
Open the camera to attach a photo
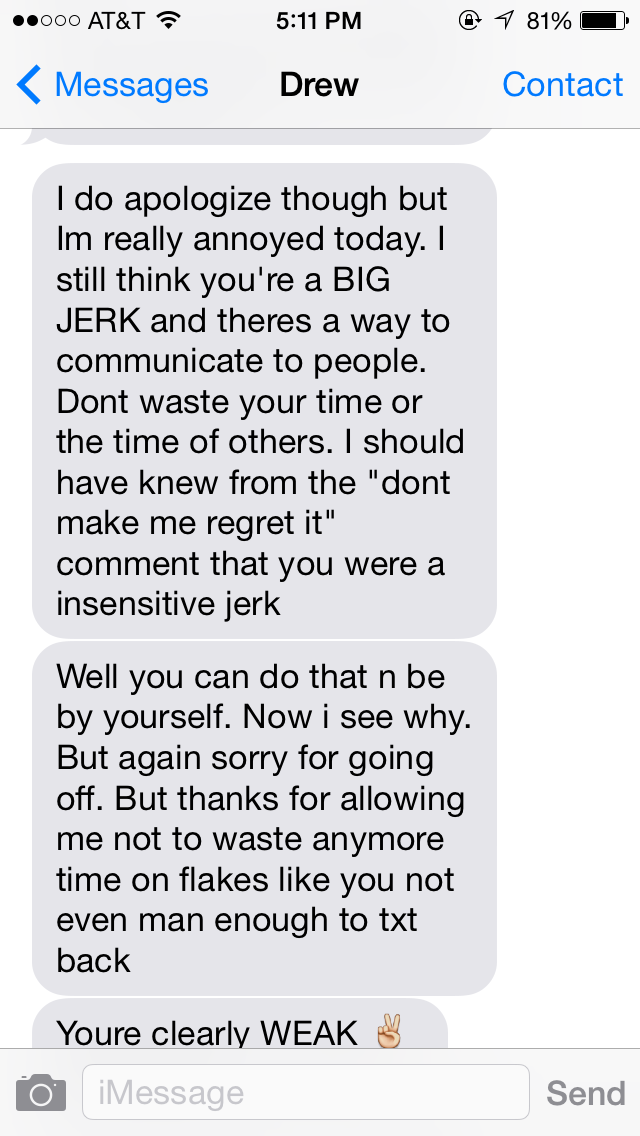41,1093
